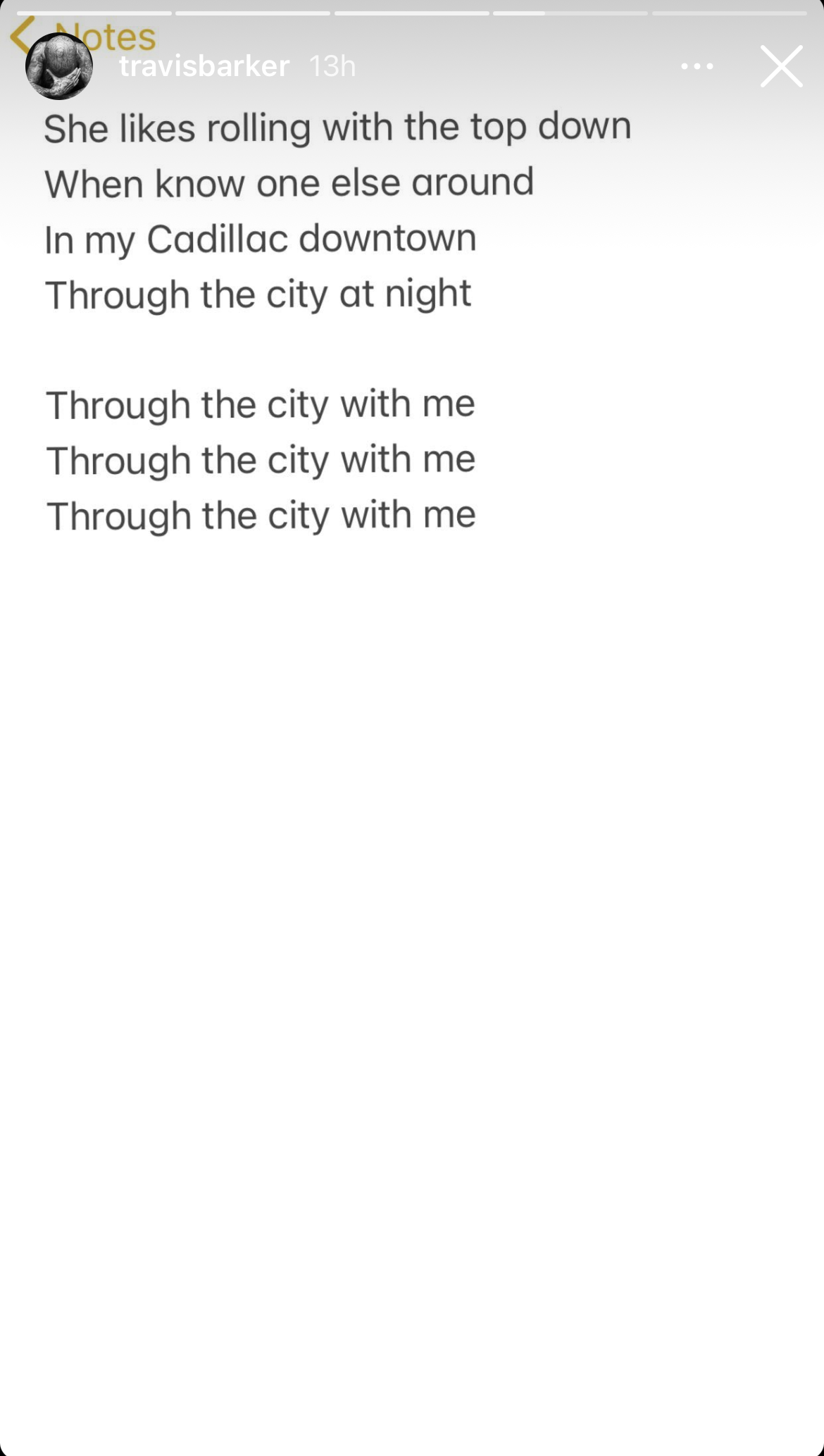Click the lyric line starting with She likes
The image size is (824, 1456).
point(338,127)
